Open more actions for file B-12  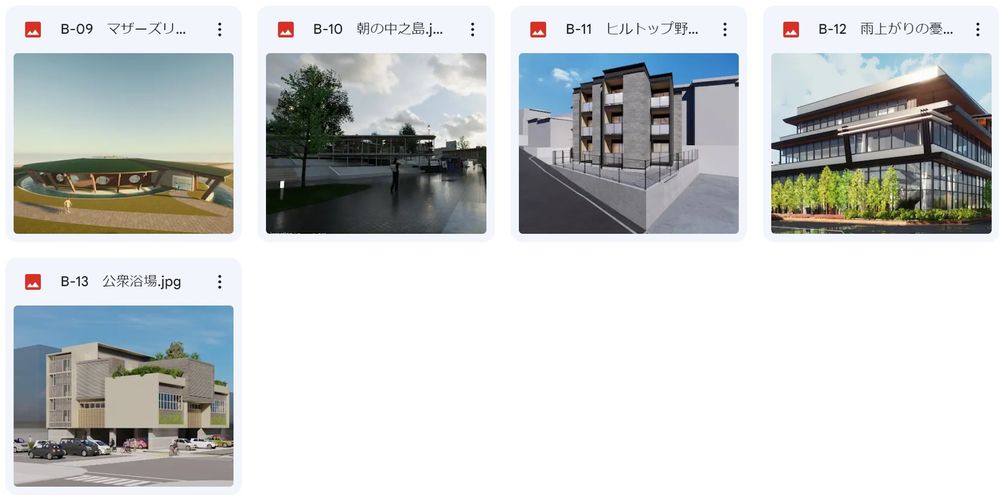[977, 29]
